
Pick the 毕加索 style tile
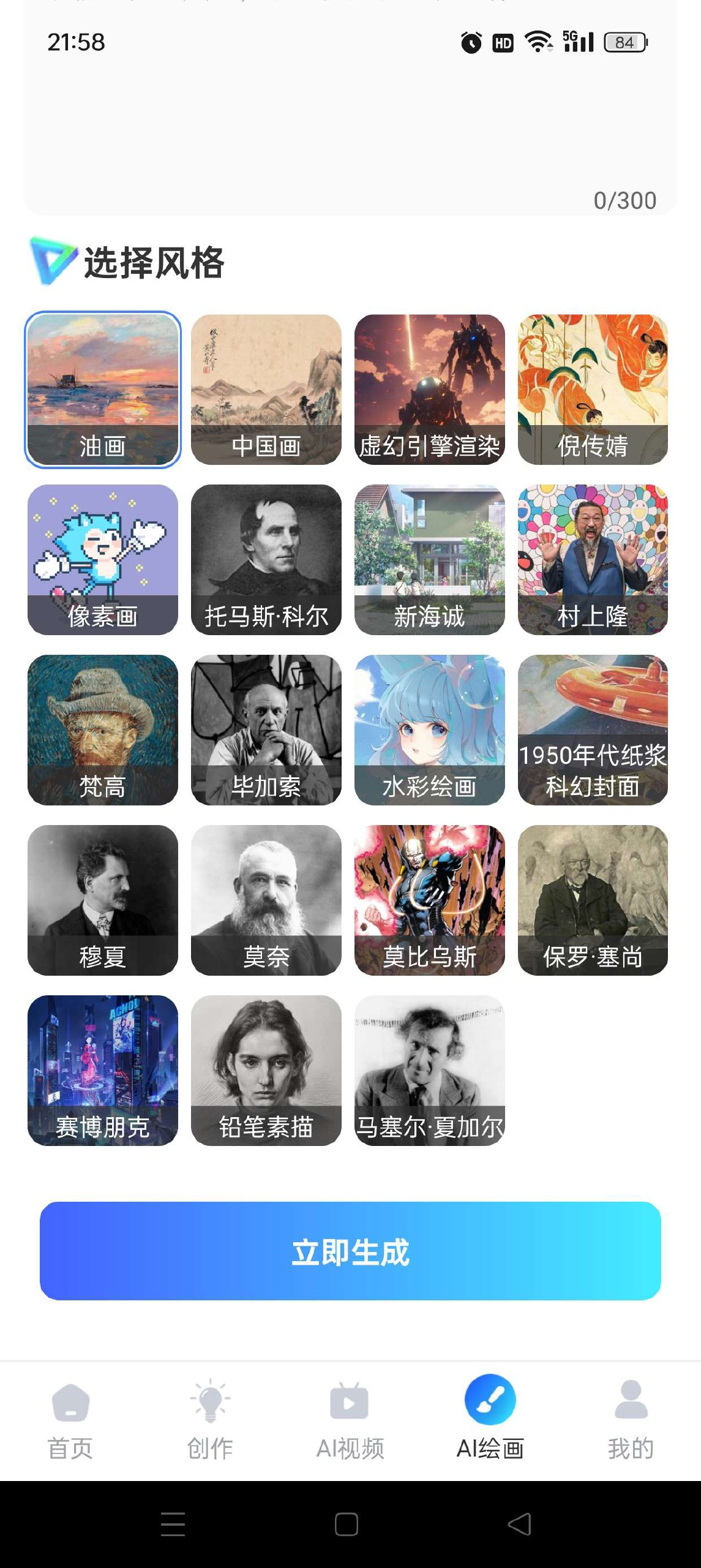pos(266,729)
